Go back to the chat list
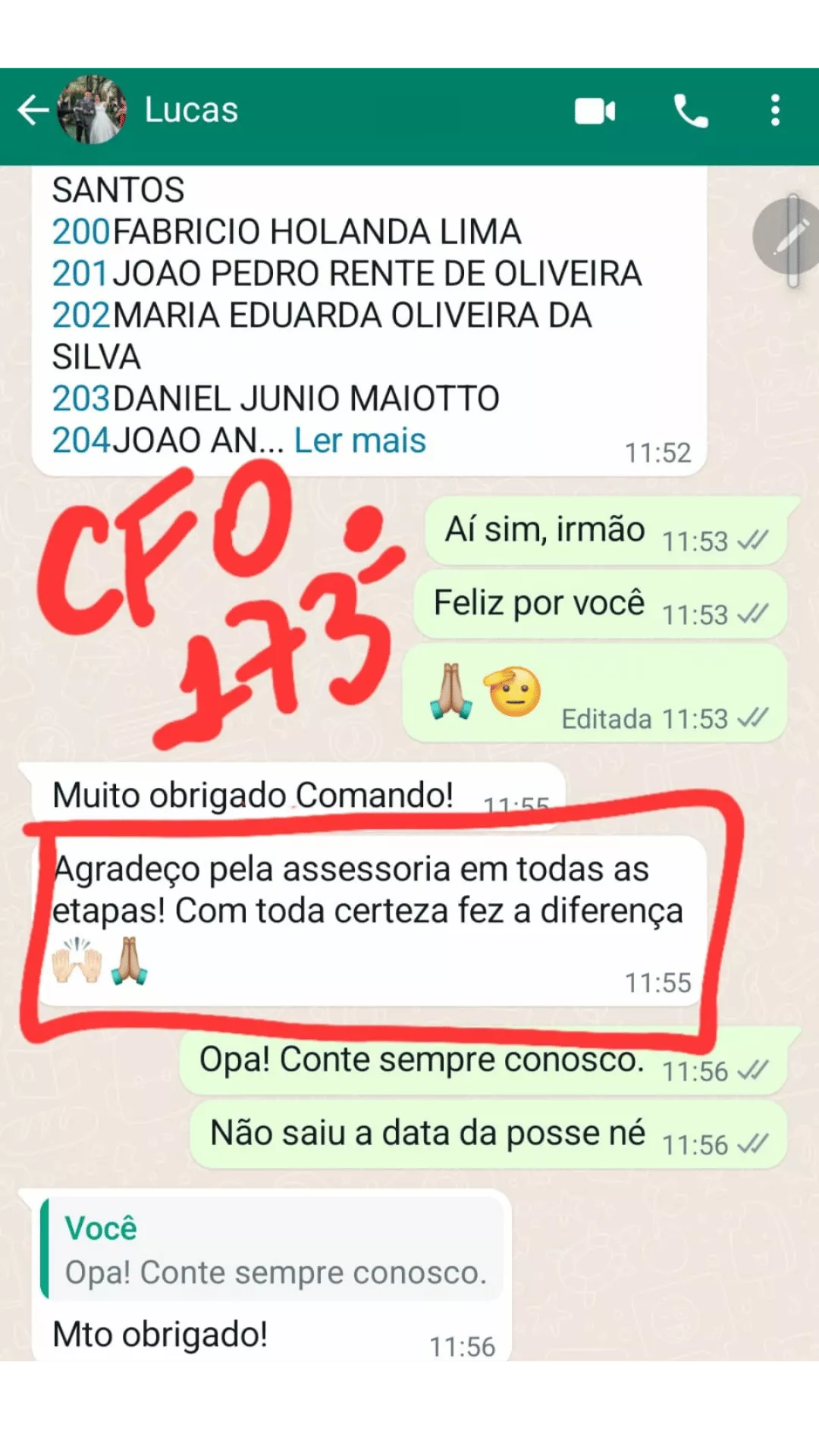819x1456 pixels. pos(32,111)
